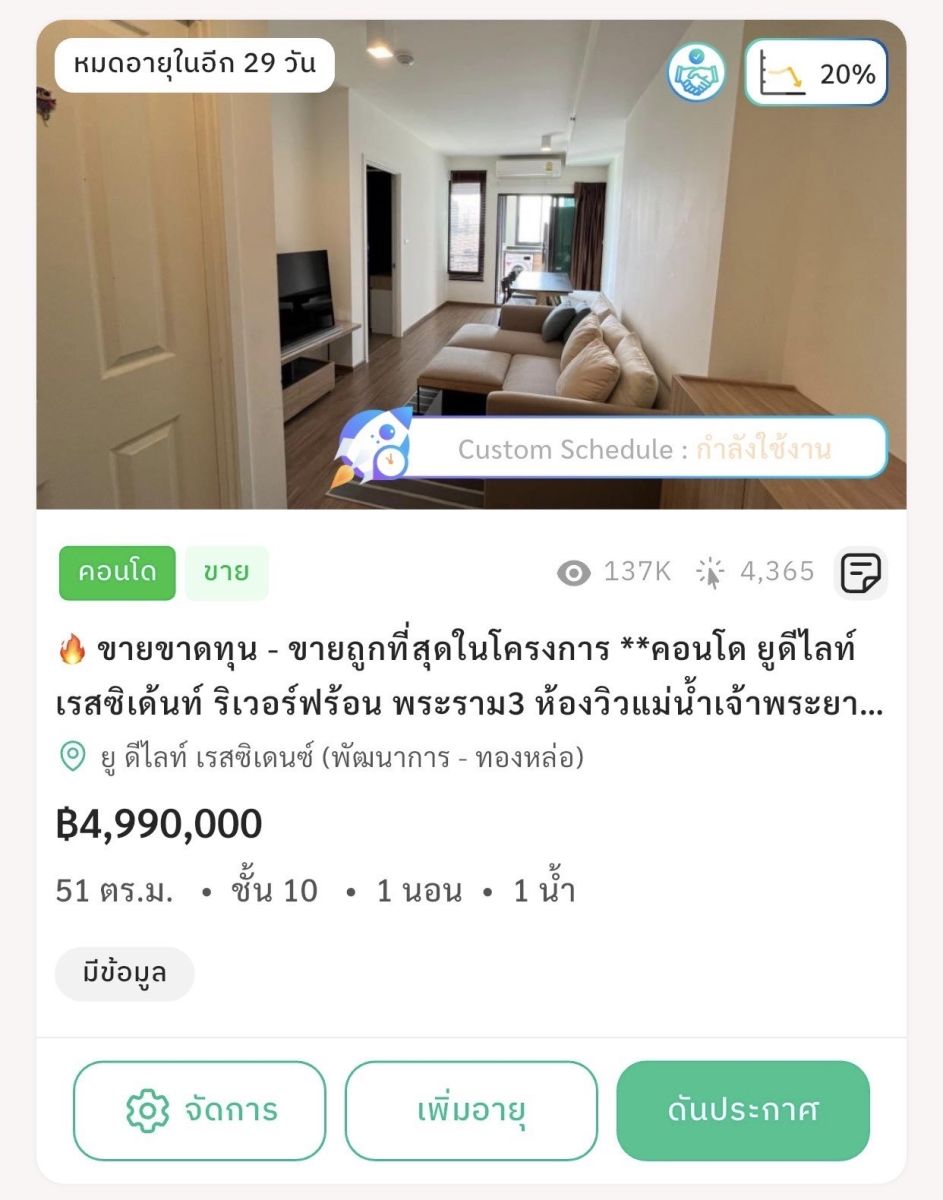Extend listing with เพิ่มอายุ button
Screen dimensions: 943x1200
471,1110
